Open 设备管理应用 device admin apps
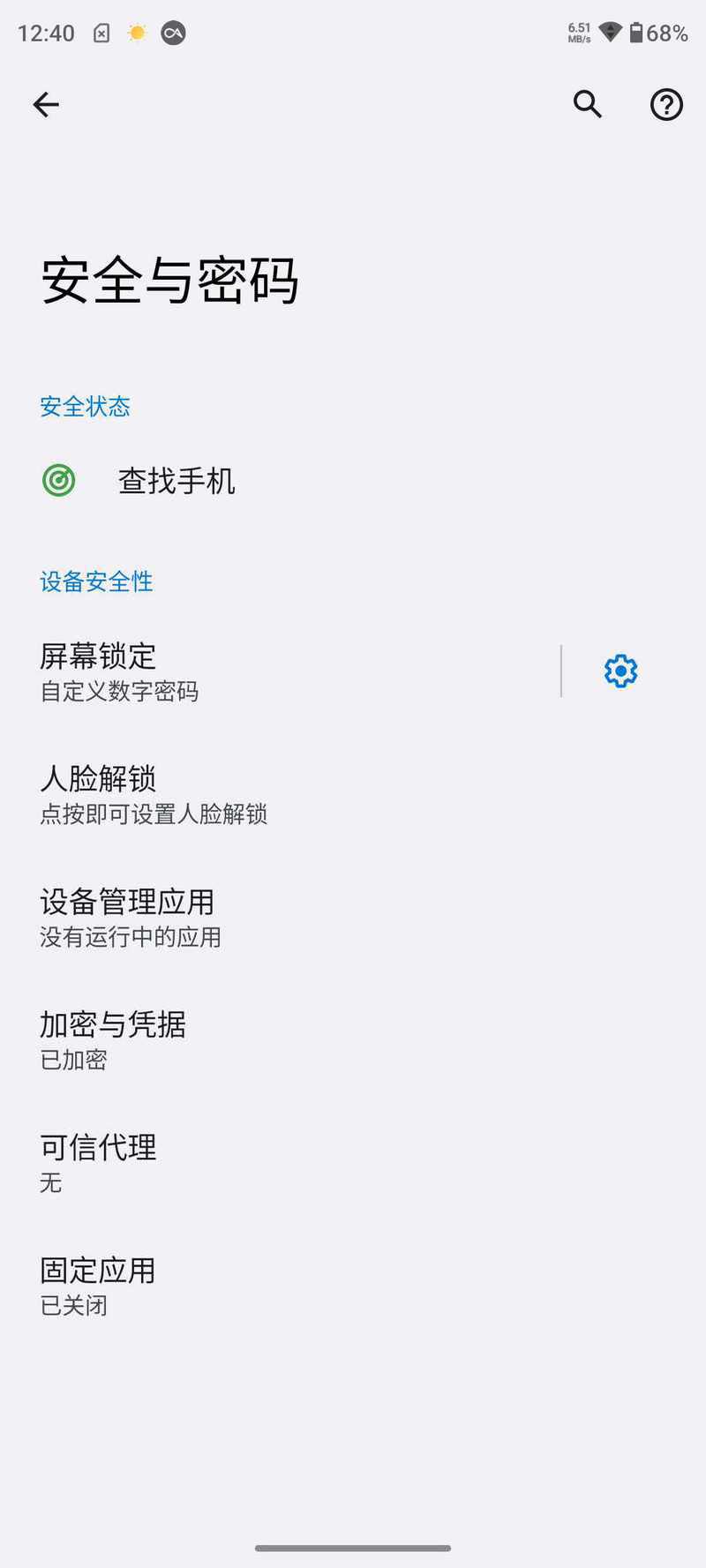This screenshot has height=1568, width=706. pyautogui.click(x=353, y=918)
